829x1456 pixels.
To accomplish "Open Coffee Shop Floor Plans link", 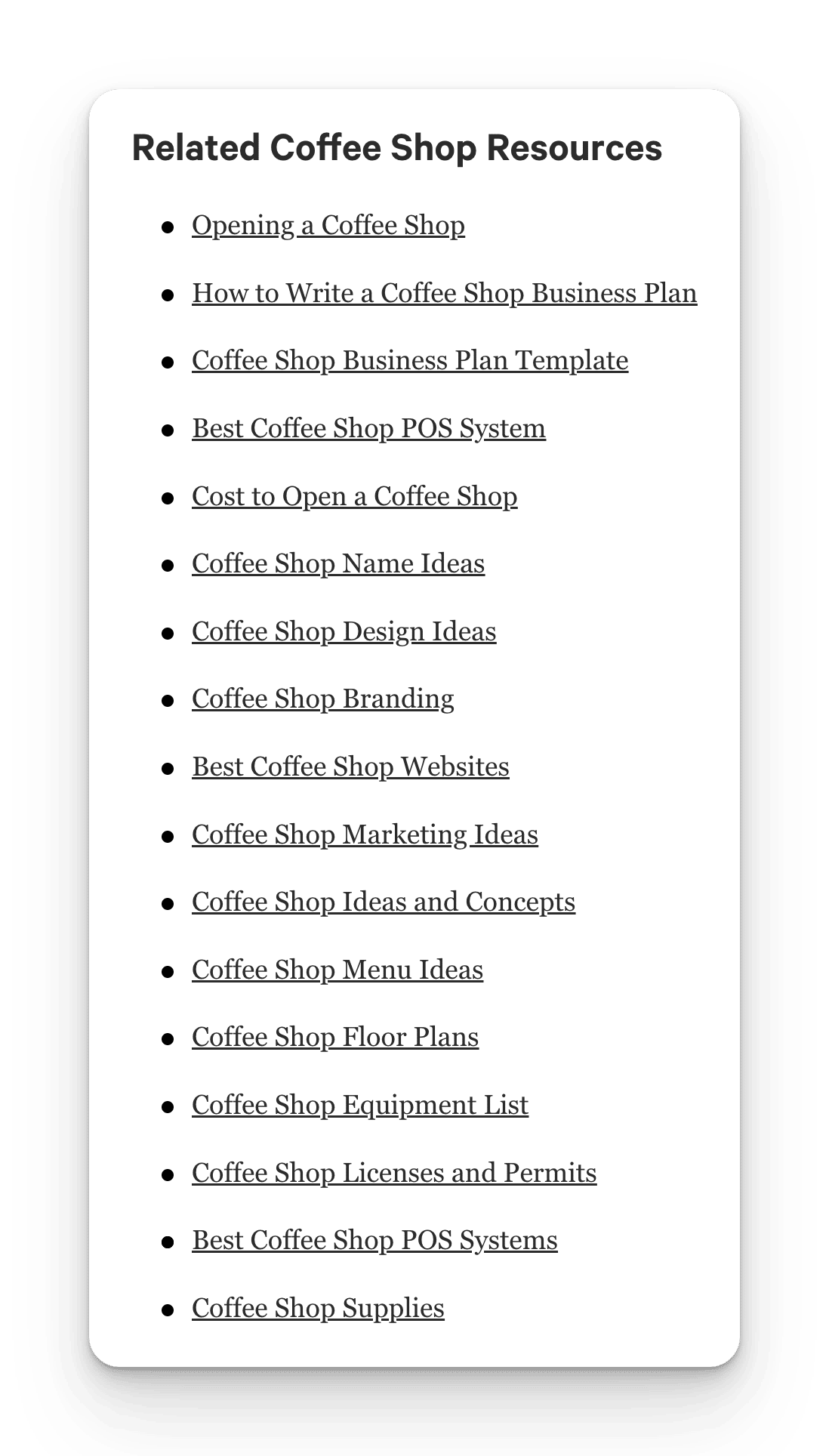I will tap(335, 1038).
